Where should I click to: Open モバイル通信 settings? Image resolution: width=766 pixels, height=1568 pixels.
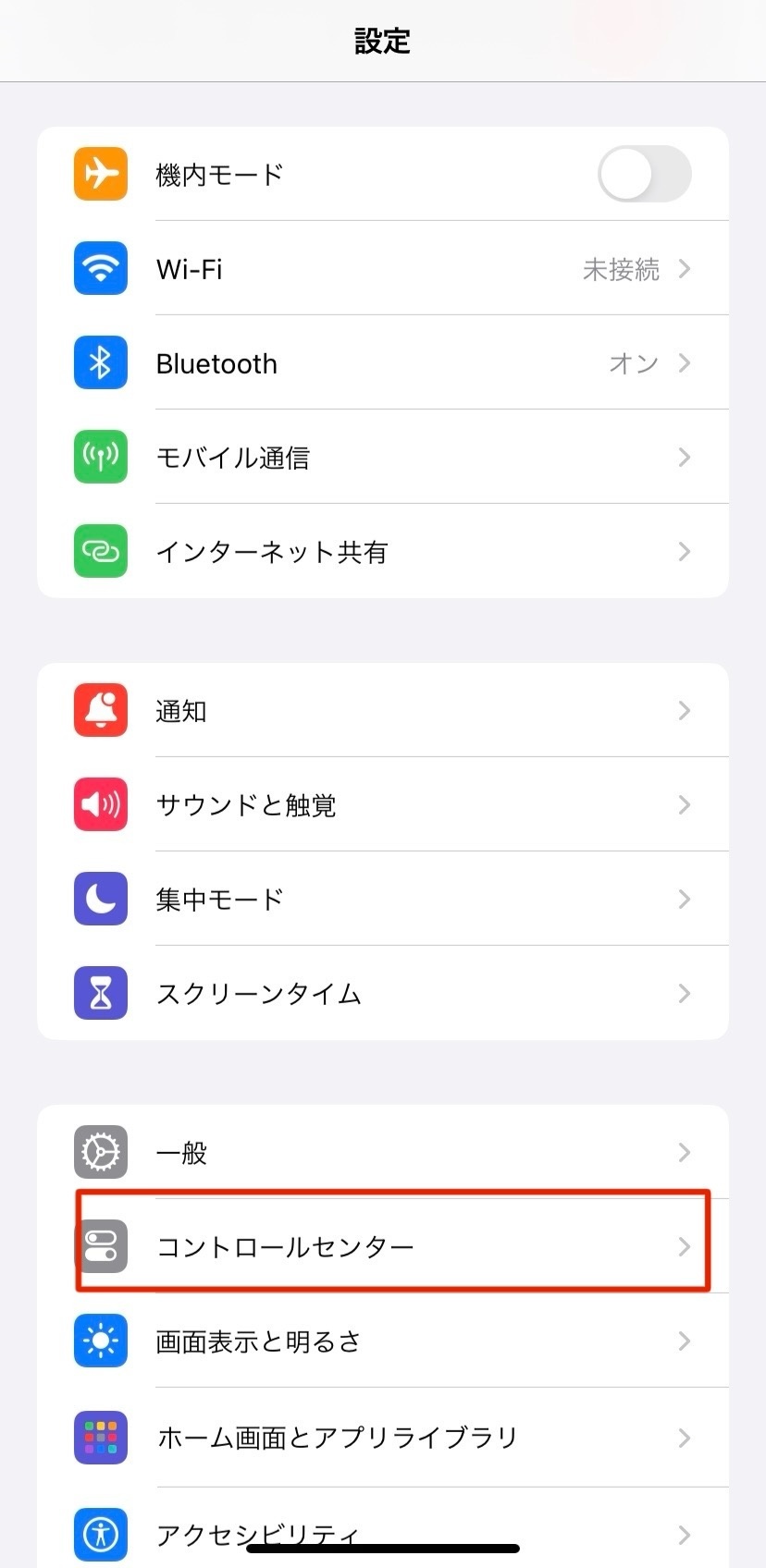point(383,458)
